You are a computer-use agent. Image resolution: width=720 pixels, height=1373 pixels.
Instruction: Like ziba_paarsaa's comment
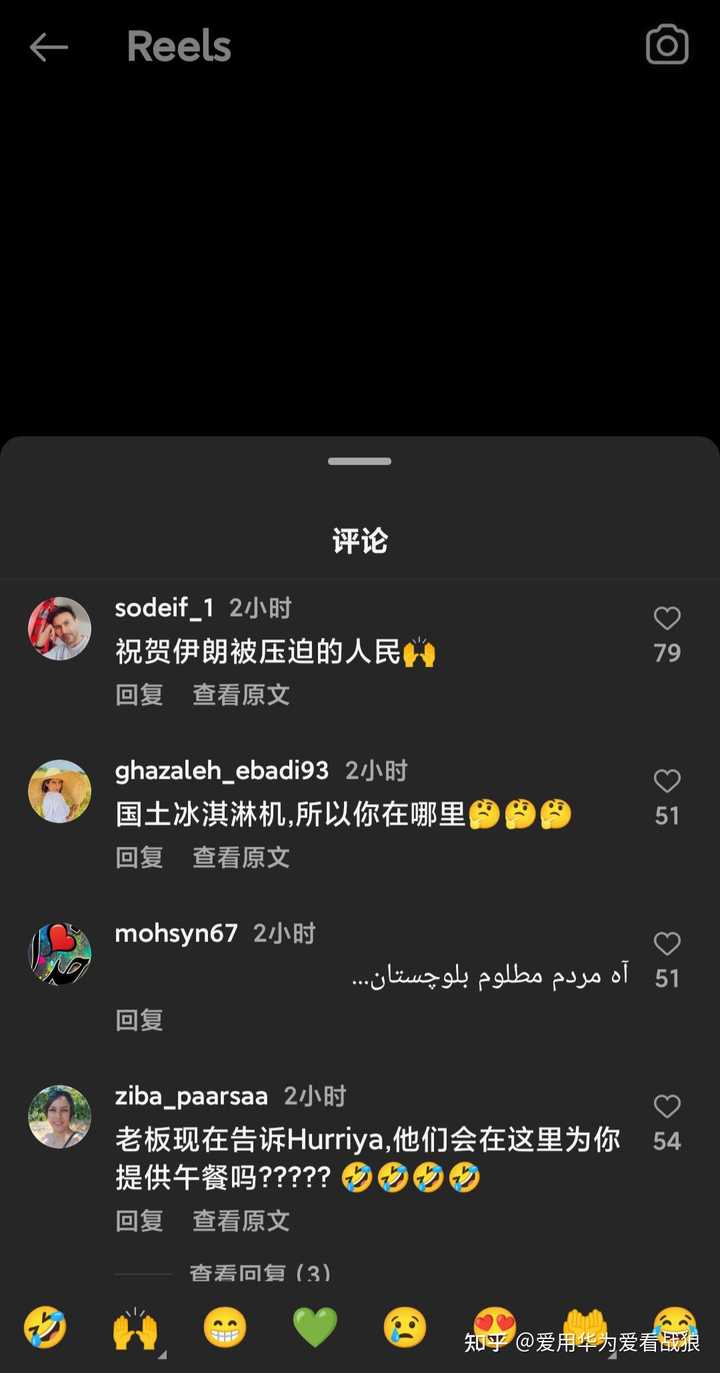click(667, 1107)
